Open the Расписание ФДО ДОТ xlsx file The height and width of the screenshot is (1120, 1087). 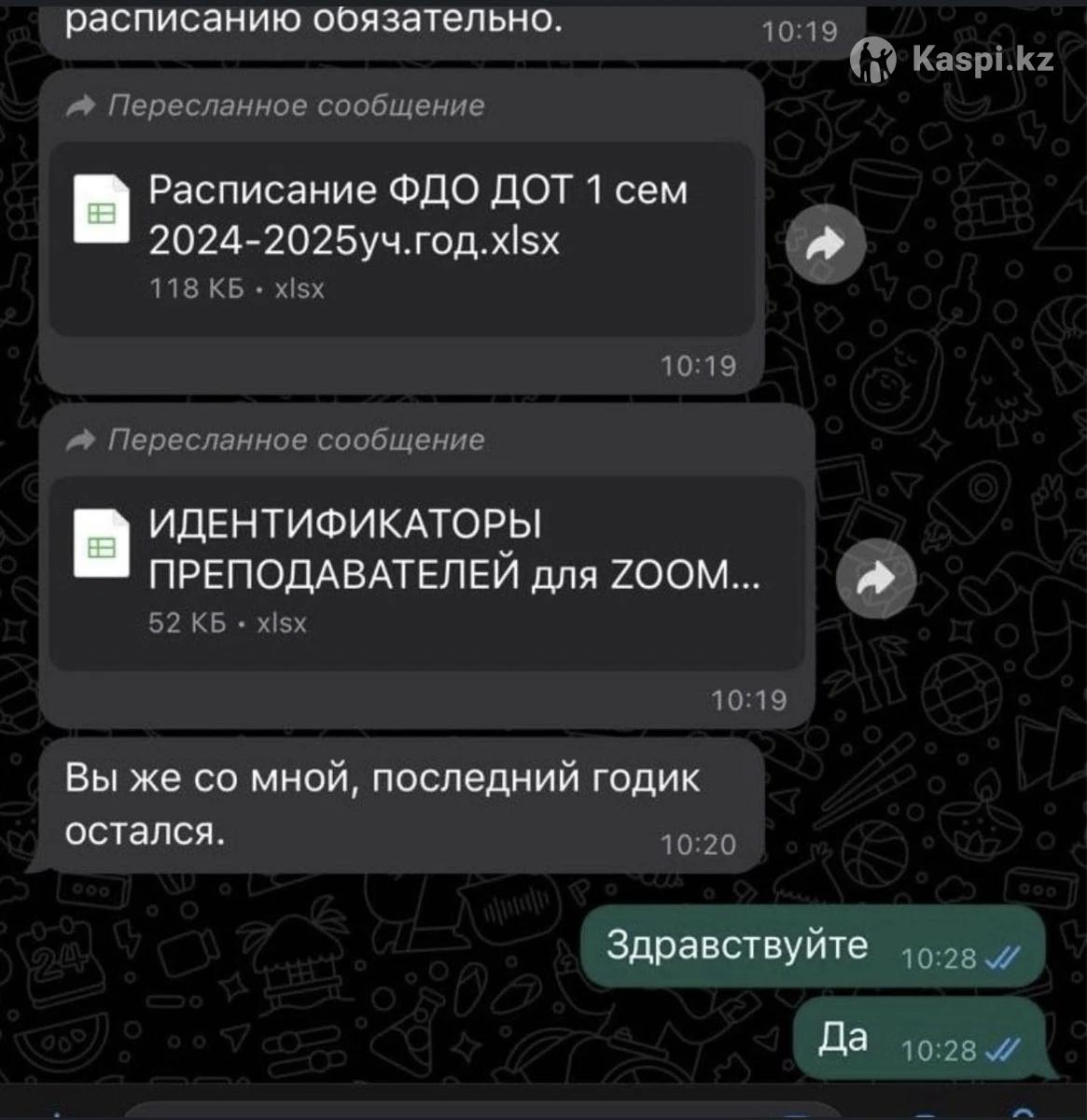coord(401,238)
